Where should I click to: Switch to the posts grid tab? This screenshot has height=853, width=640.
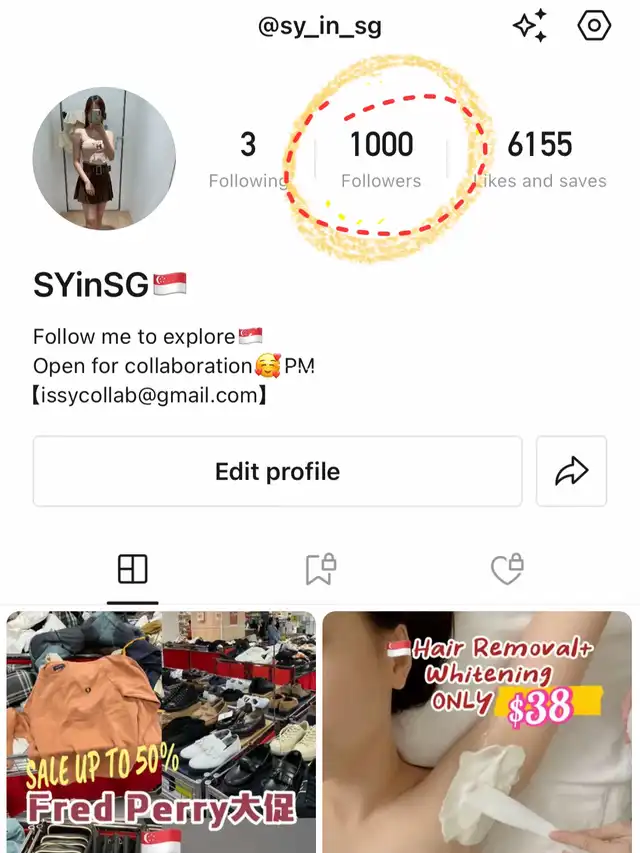click(132, 570)
